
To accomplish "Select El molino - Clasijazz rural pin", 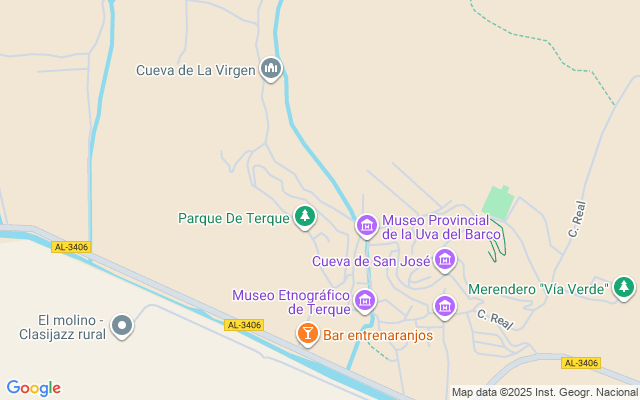I will [122, 326].
